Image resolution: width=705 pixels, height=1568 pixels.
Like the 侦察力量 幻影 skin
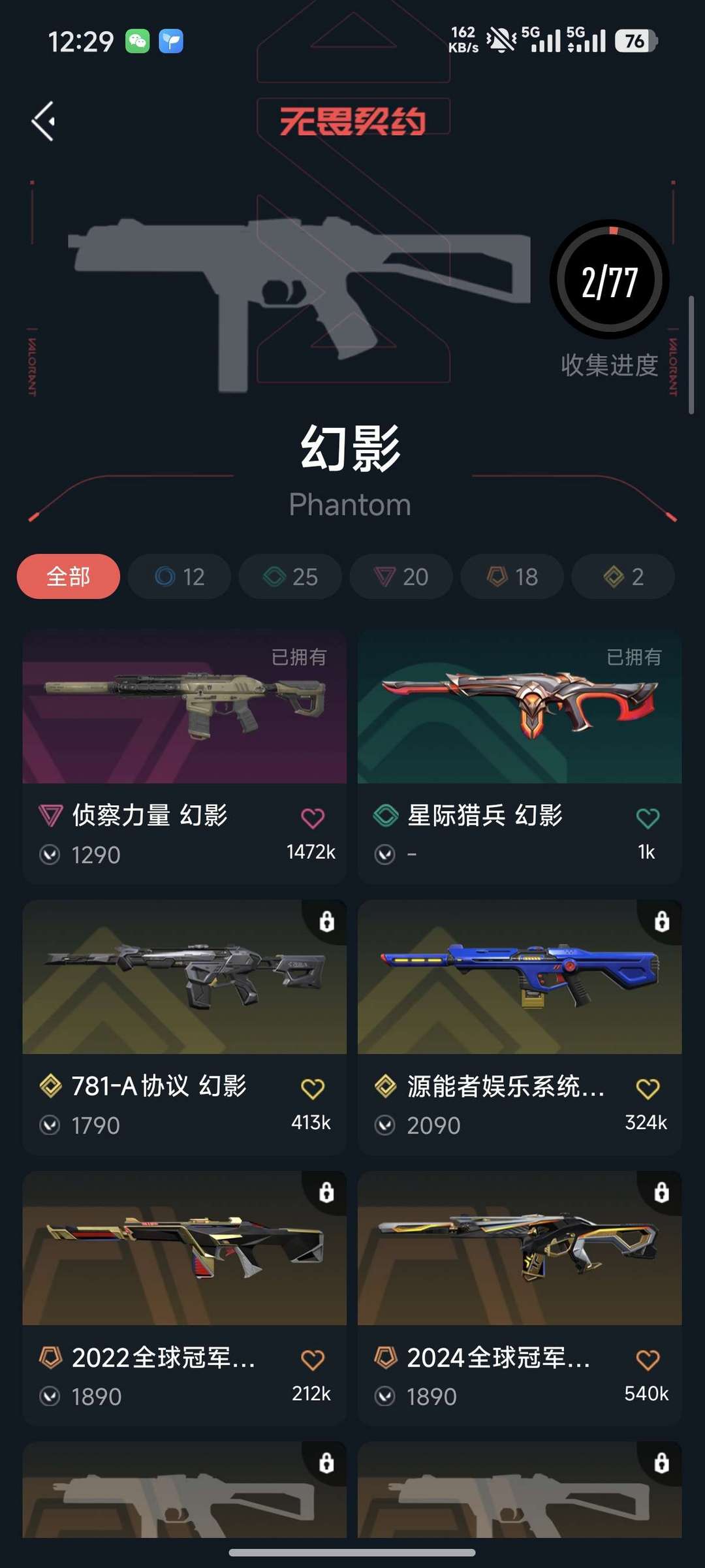313,818
